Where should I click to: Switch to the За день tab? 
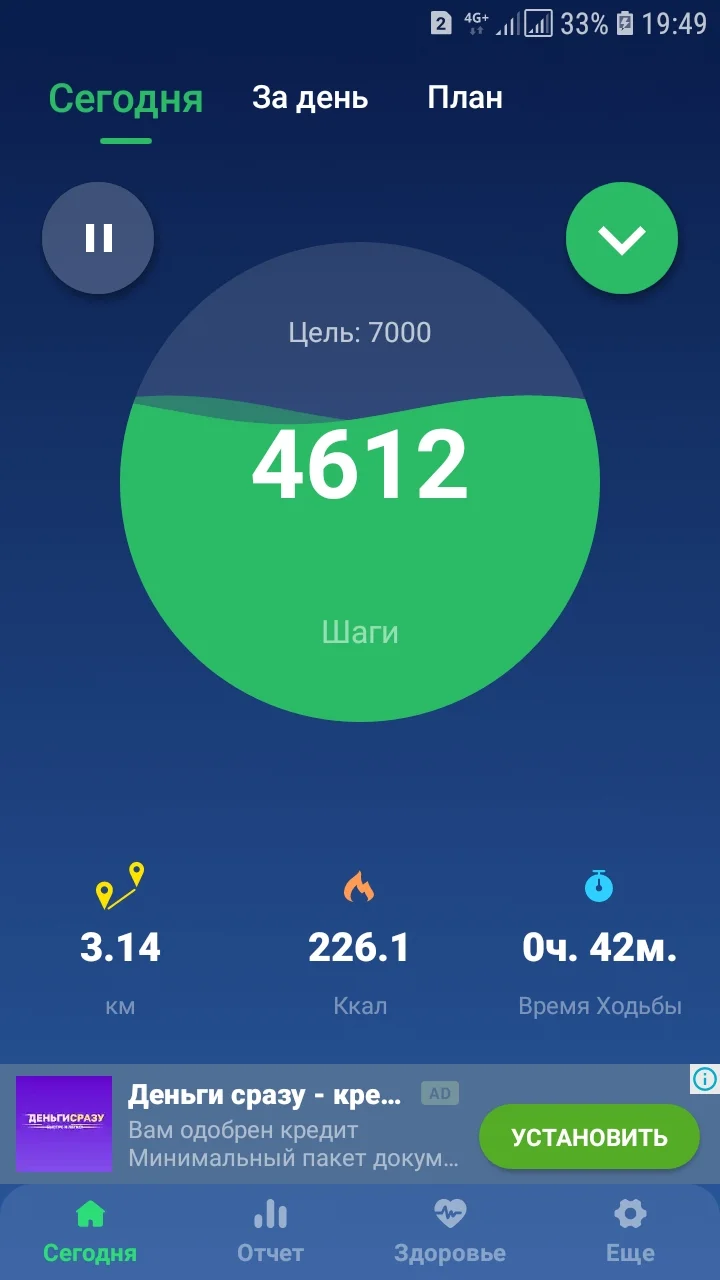coord(310,98)
